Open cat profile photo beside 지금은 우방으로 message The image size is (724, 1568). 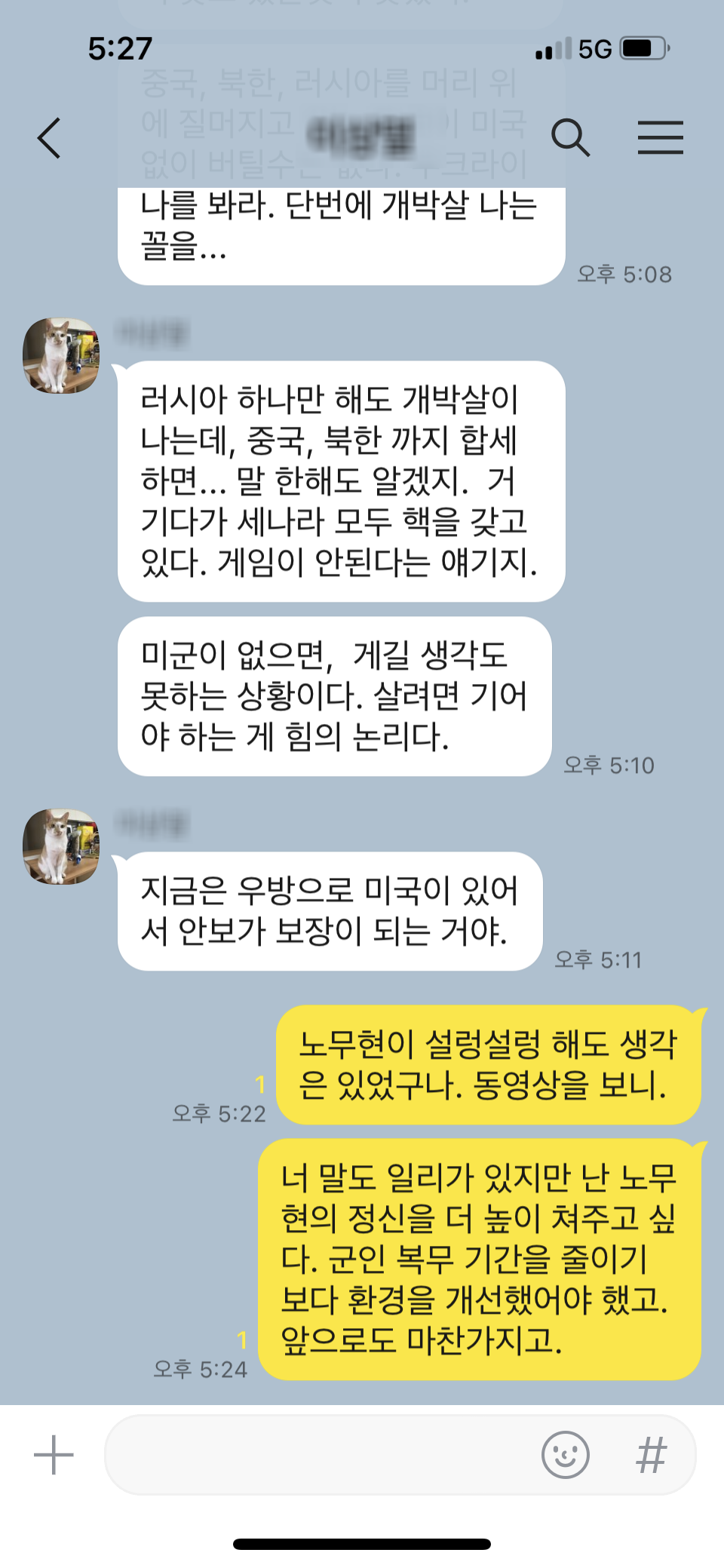click(61, 846)
